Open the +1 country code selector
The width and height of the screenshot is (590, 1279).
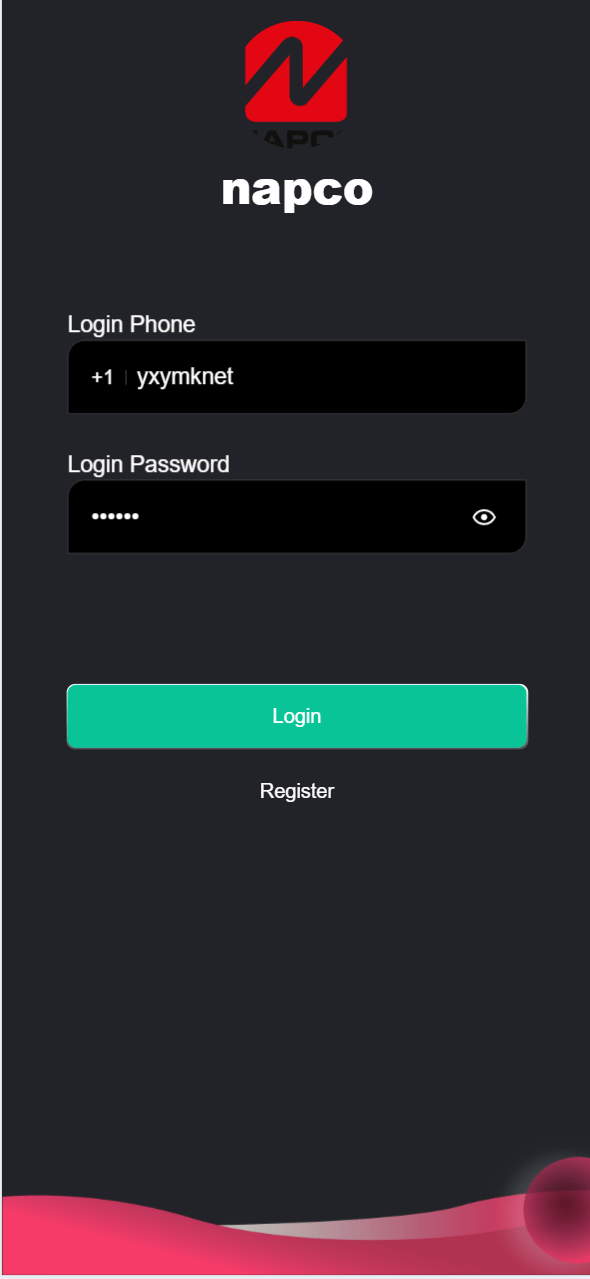click(102, 377)
